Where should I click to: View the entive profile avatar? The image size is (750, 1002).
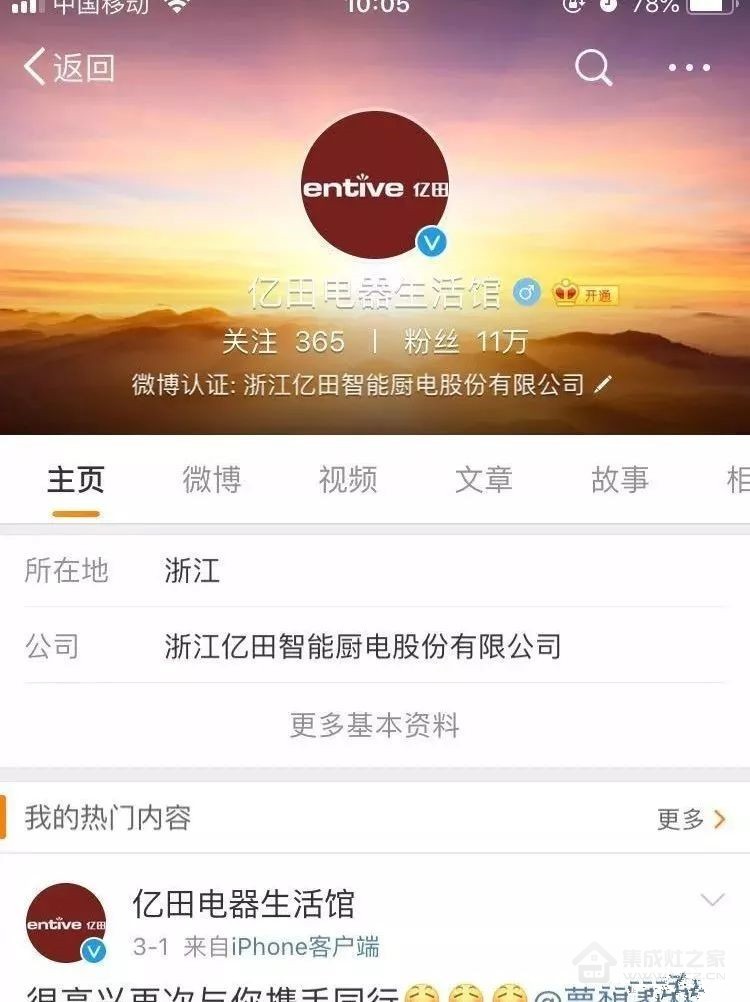pyautogui.click(x=375, y=186)
